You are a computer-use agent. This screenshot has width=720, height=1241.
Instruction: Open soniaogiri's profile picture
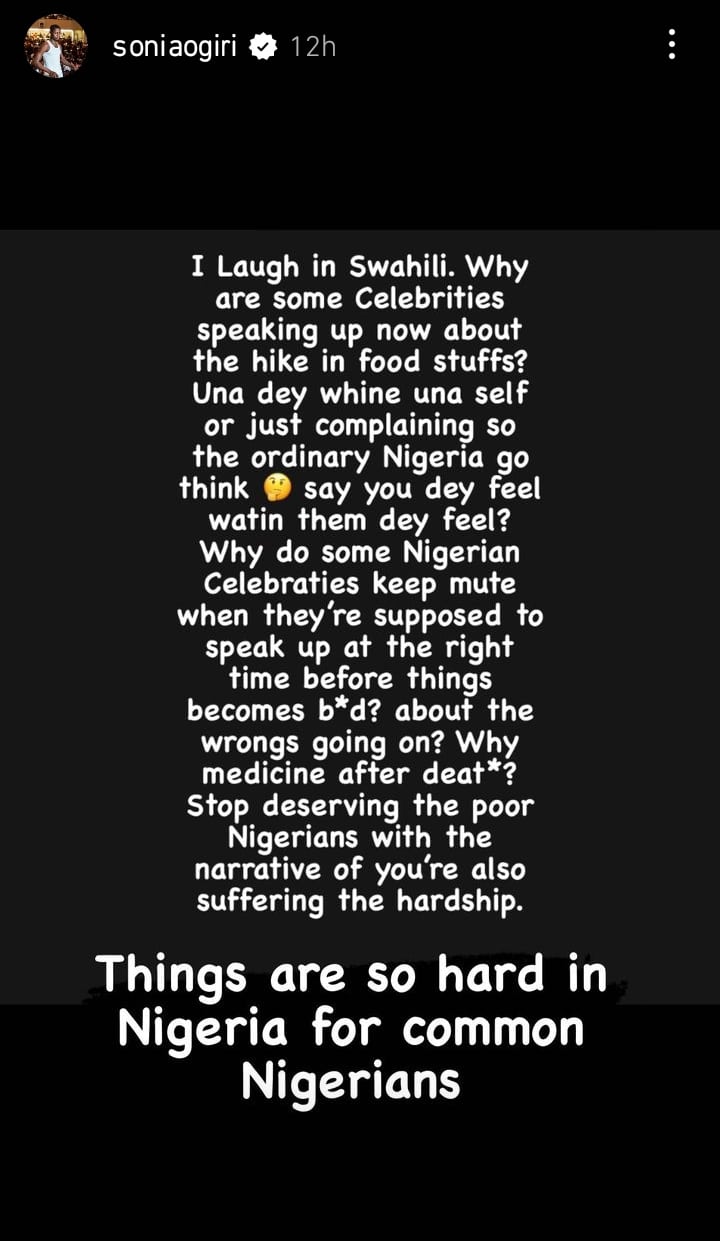click(56, 46)
